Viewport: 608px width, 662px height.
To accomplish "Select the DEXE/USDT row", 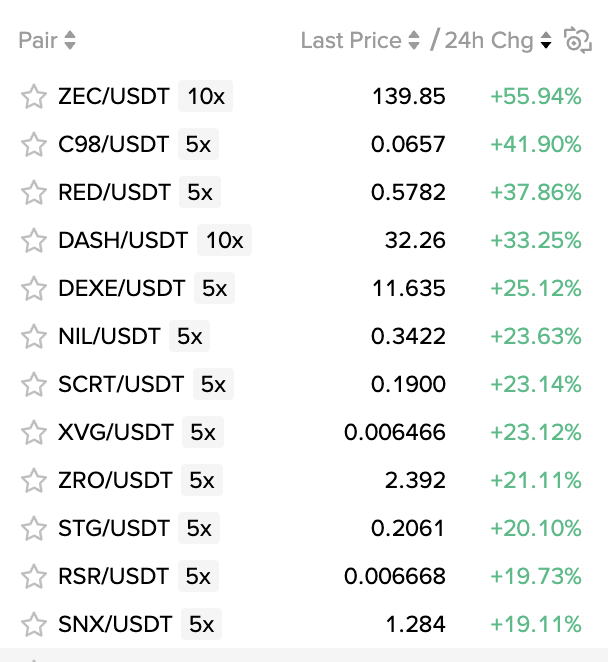I will [x=122, y=289].
